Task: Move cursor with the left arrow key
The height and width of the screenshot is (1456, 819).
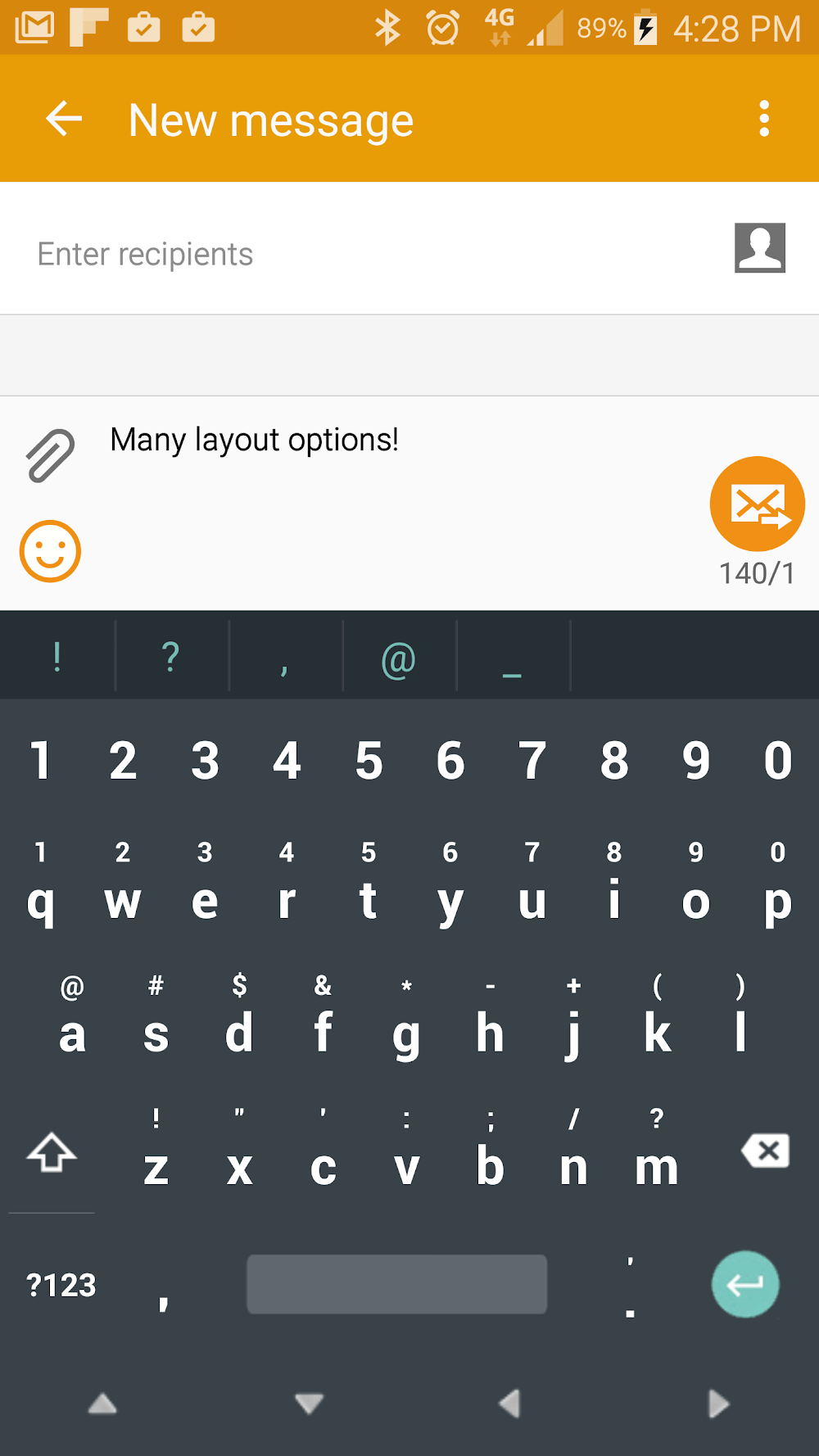Action: [x=509, y=1404]
